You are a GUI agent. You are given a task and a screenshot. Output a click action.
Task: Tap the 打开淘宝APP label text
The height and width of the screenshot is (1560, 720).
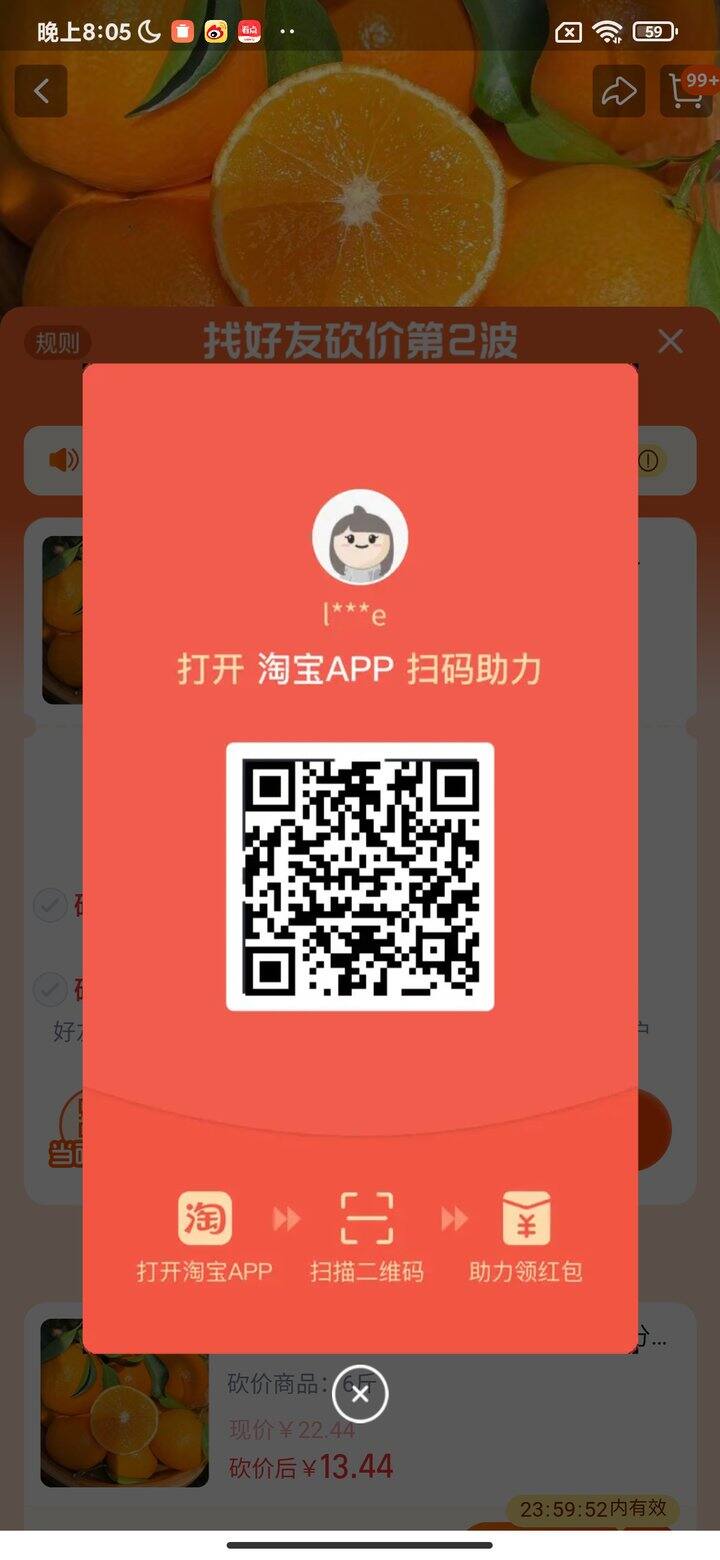point(204,1271)
